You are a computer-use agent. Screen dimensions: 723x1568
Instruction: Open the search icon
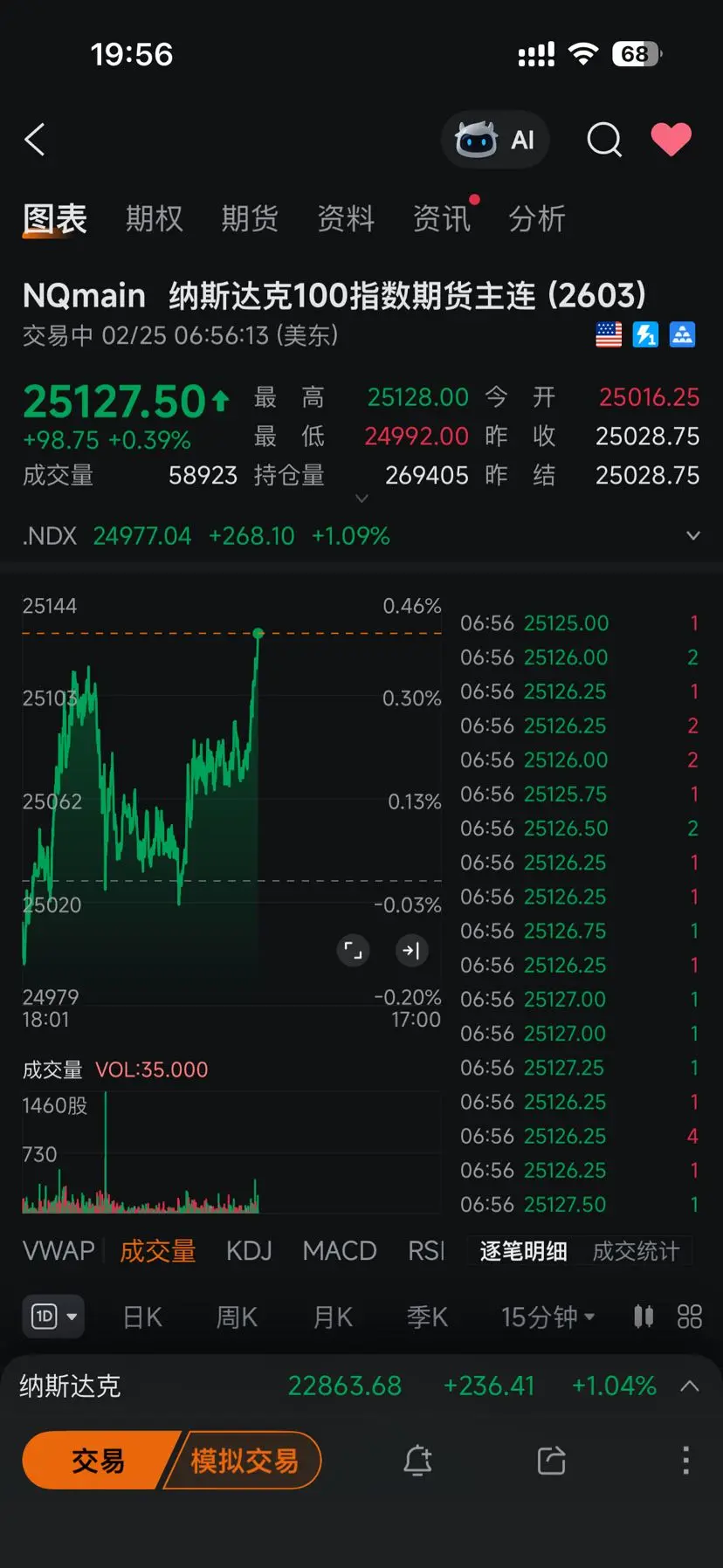tap(603, 140)
